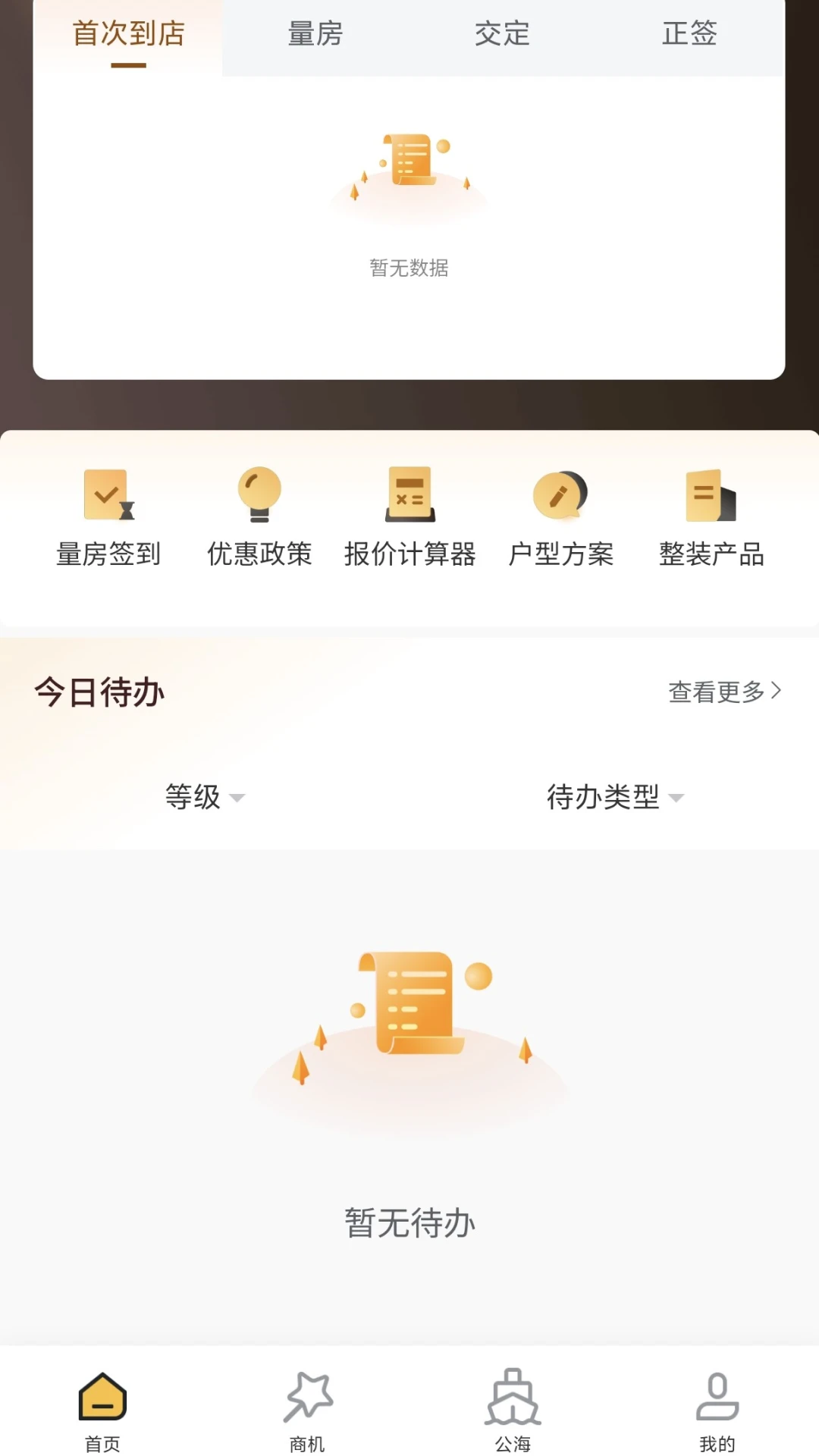
Task: Switch to the 公海 bottom tab
Action: [x=513, y=1412]
